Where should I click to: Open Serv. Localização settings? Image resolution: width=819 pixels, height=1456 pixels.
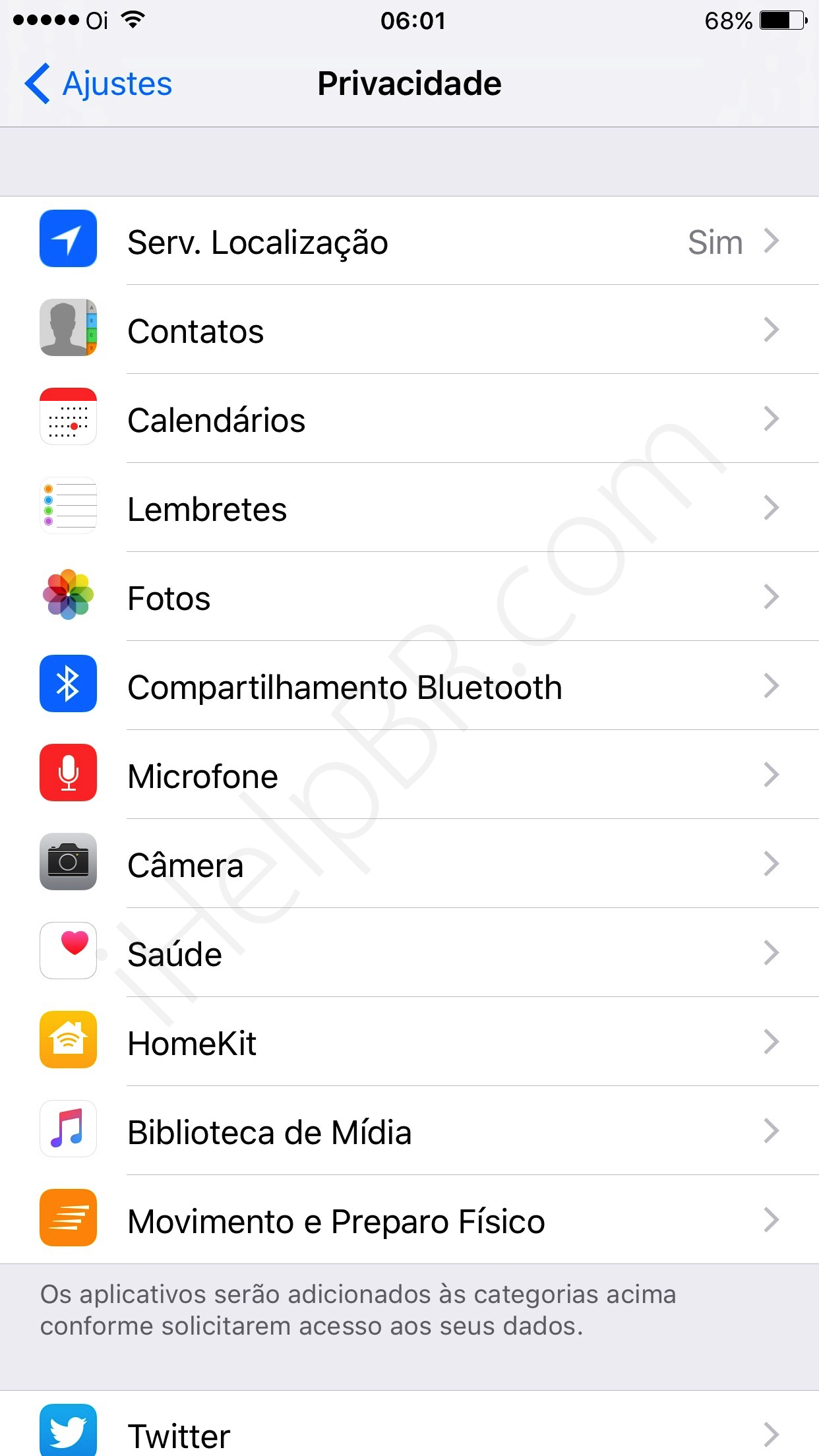coord(409,241)
